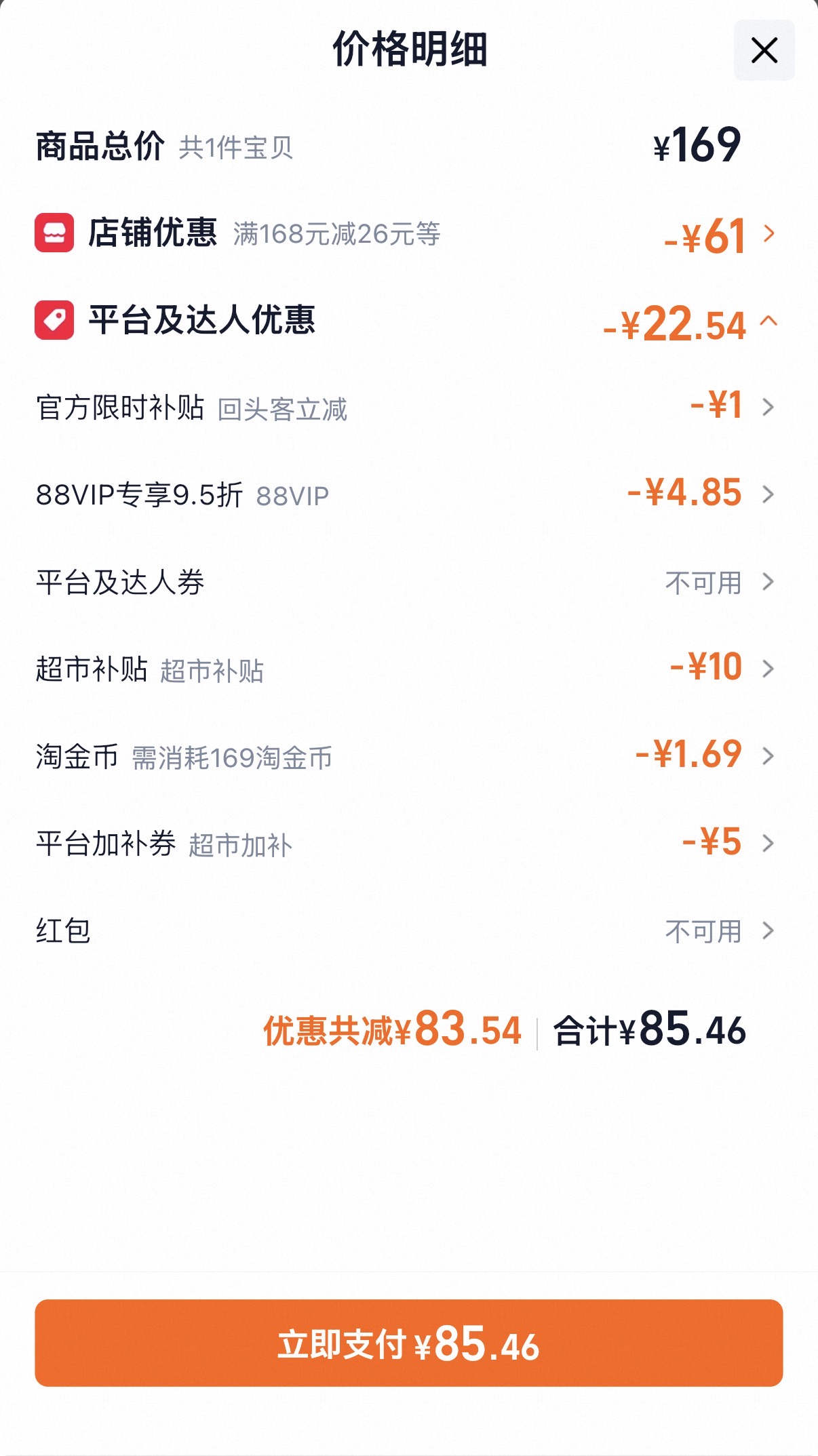Tap 立即支付 to pay ¥85.46
The image size is (818, 1456).
(x=409, y=1343)
